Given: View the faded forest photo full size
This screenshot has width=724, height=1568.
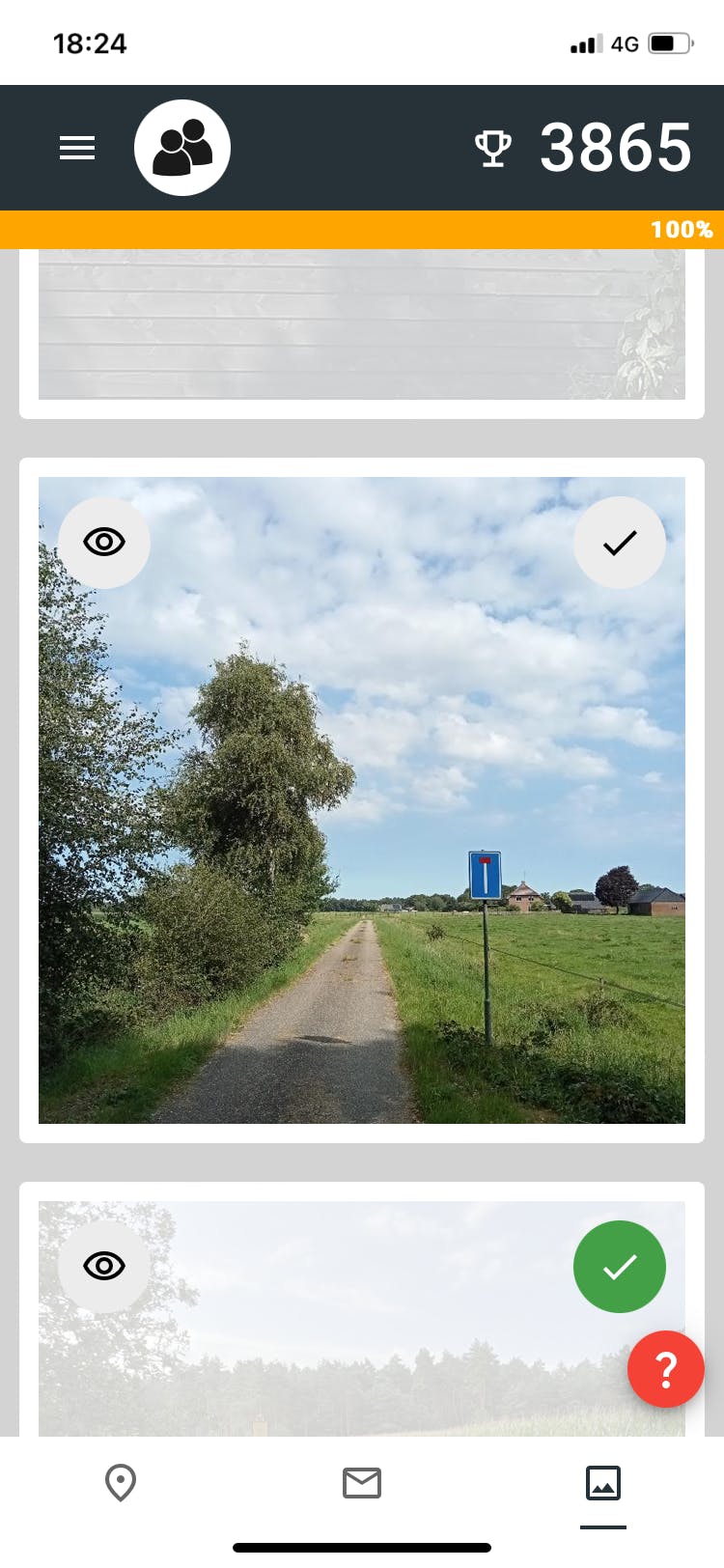Looking at the screenshot, I should (104, 1266).
